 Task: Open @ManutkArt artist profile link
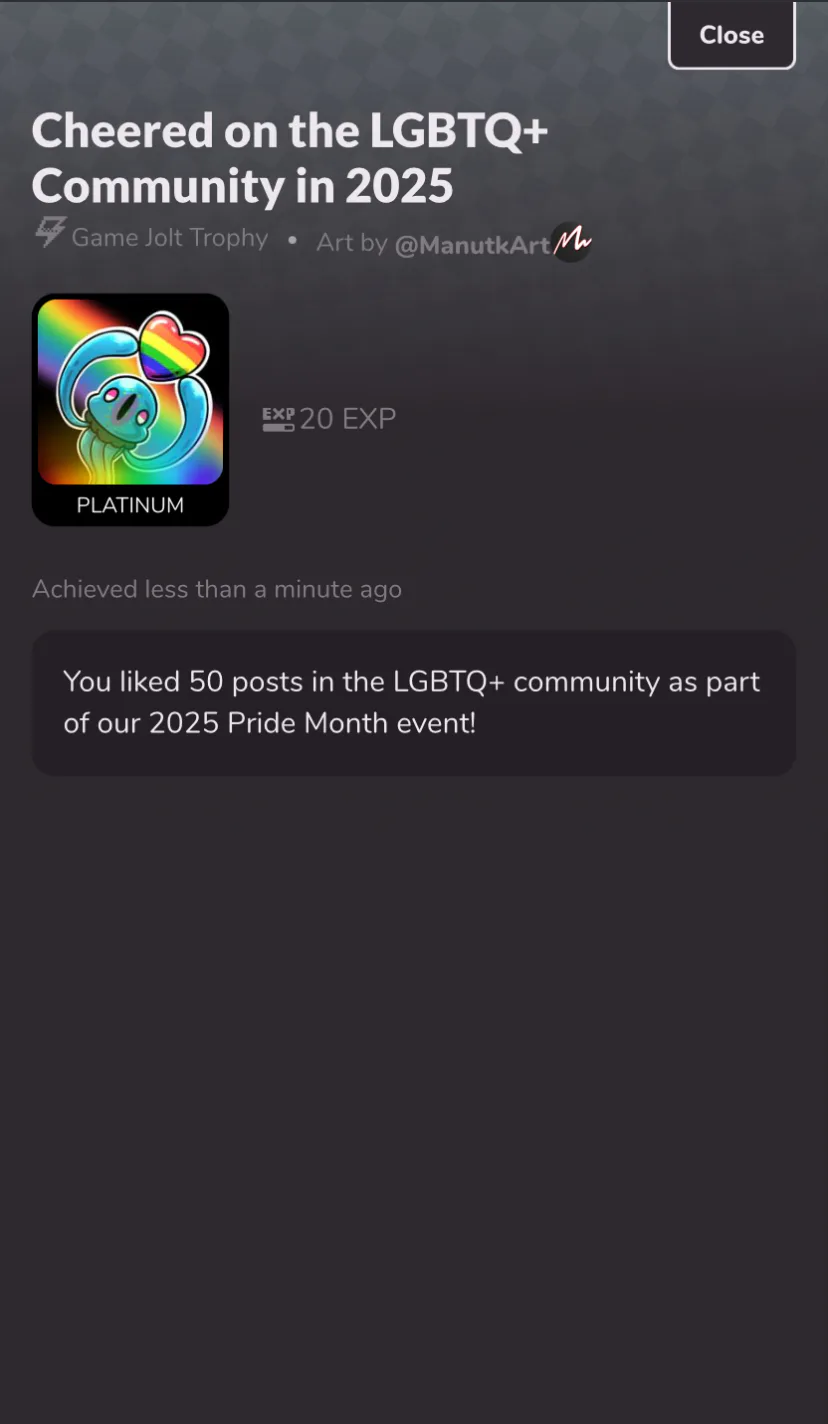click(472, 244)
